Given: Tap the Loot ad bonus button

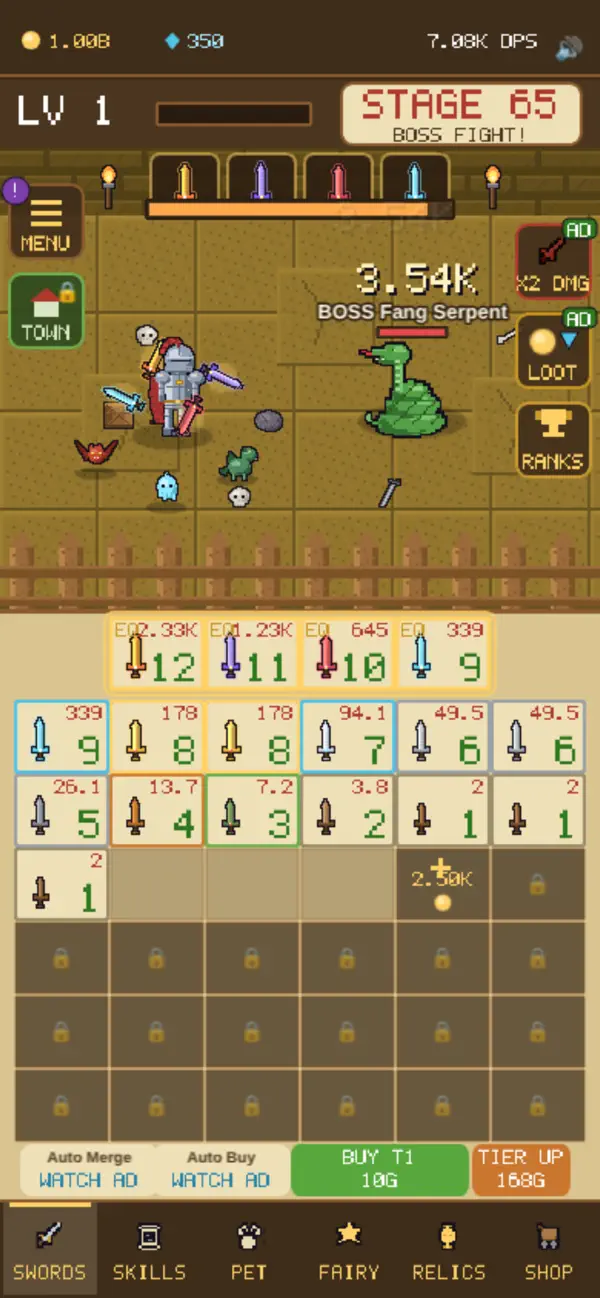Looking at the screenshot, I should tap(553, 352).
